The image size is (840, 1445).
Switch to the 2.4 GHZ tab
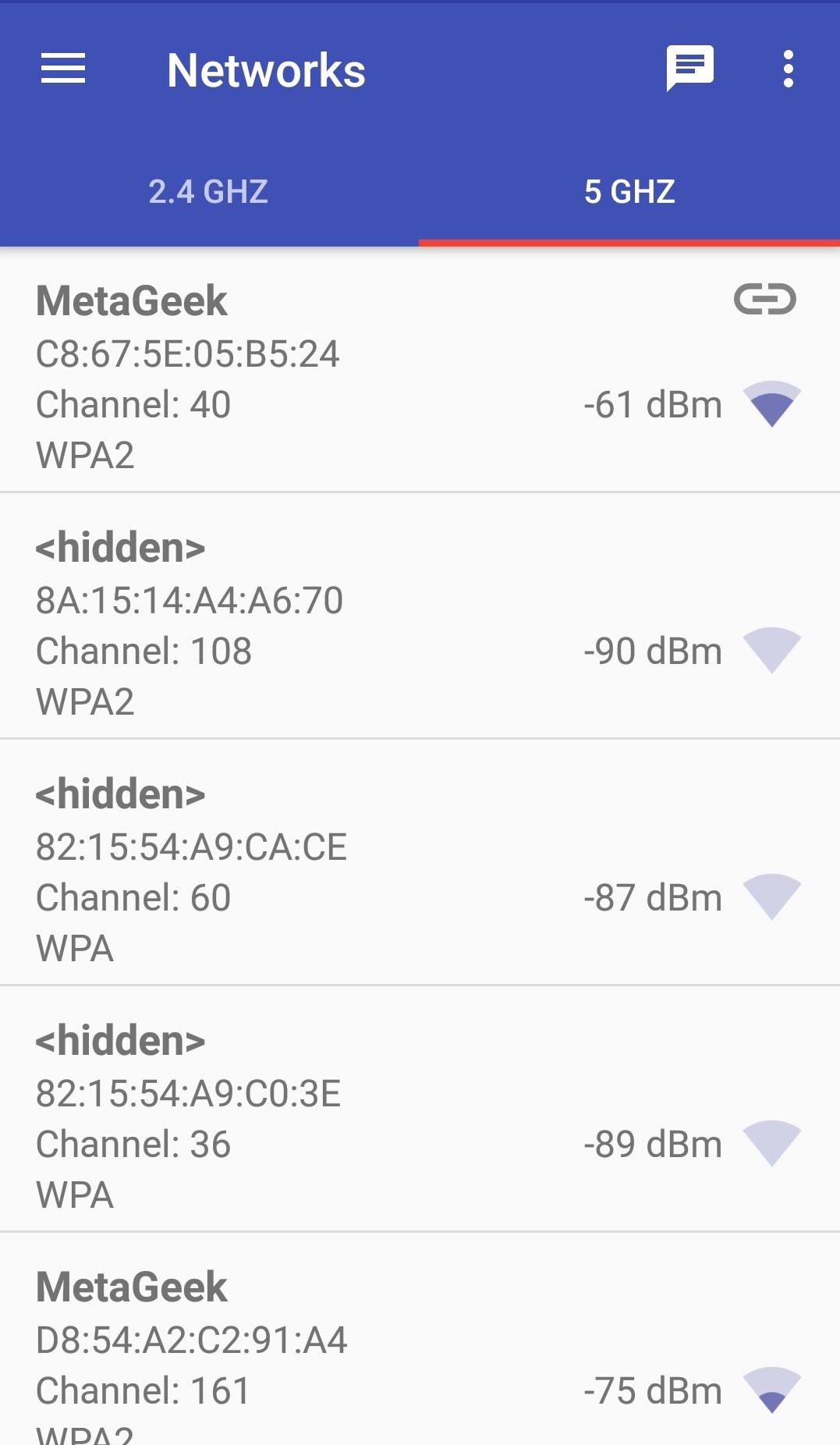(209, 191)
